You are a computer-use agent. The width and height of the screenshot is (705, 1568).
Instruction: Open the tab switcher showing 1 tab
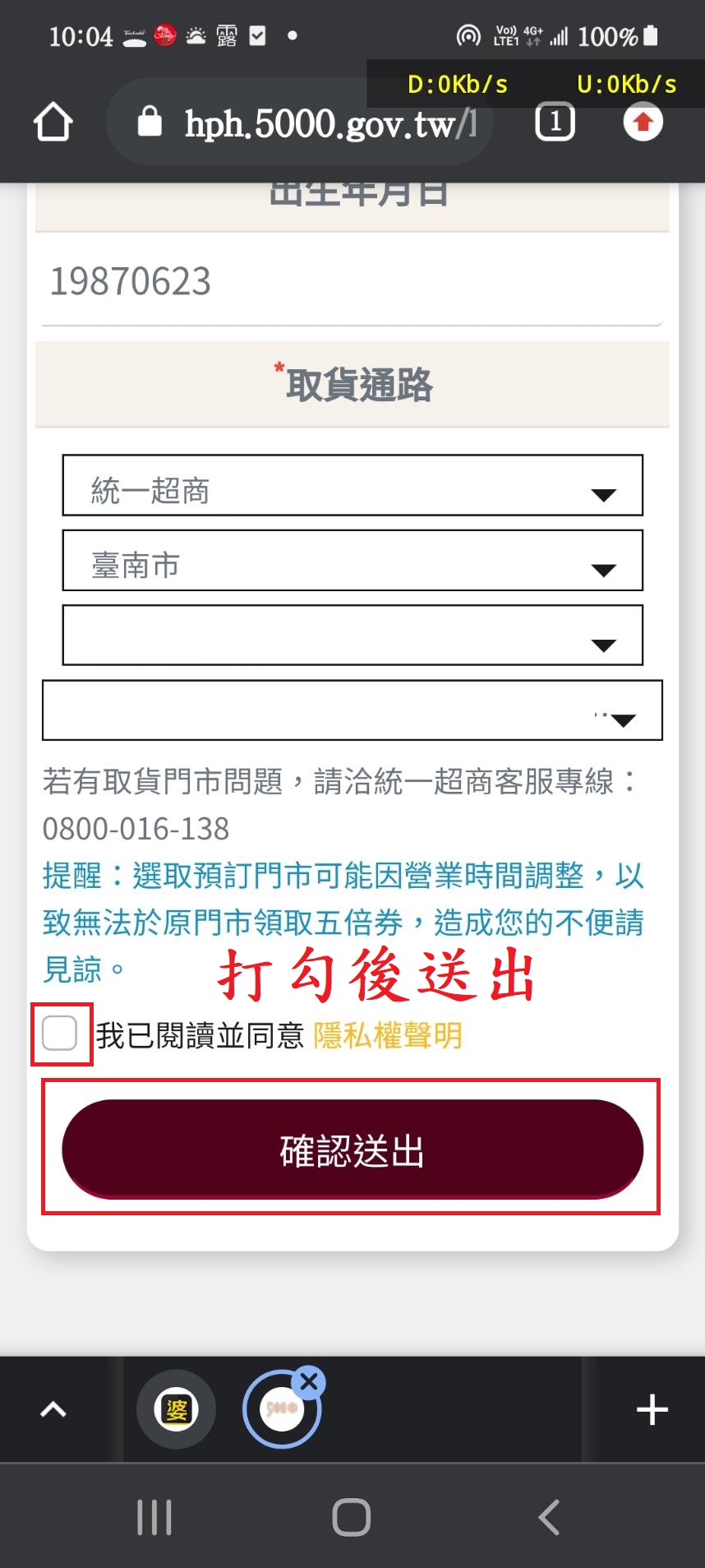555,123
